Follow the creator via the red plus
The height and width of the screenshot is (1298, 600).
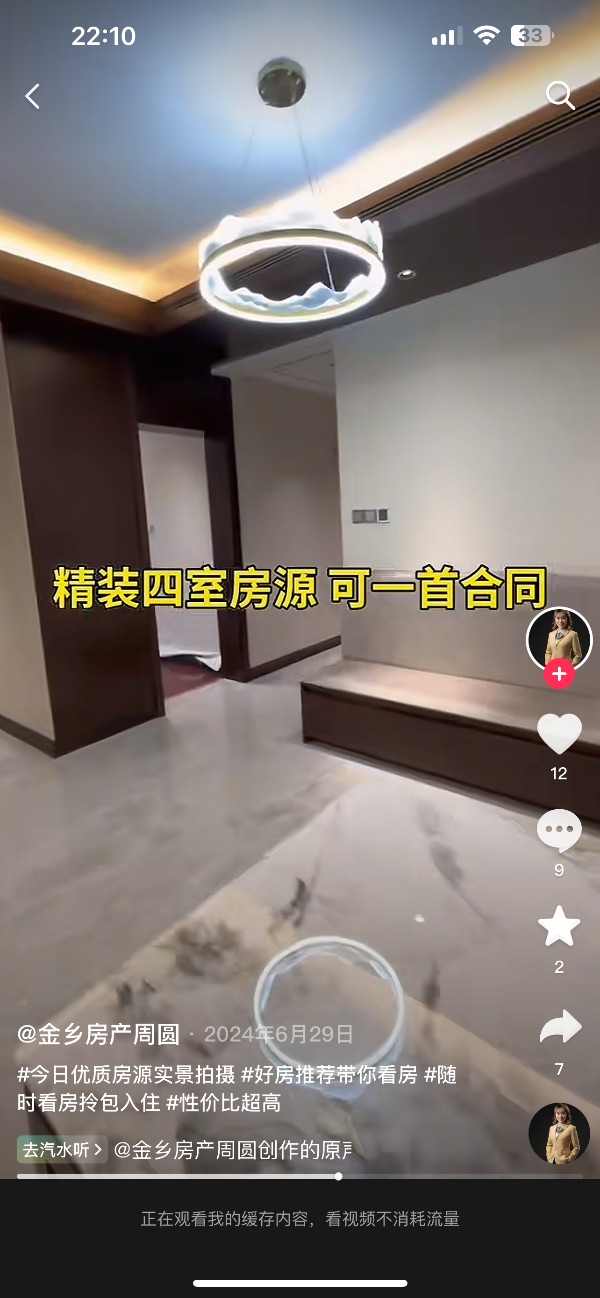pyautogui.click(x=559, y=674)
